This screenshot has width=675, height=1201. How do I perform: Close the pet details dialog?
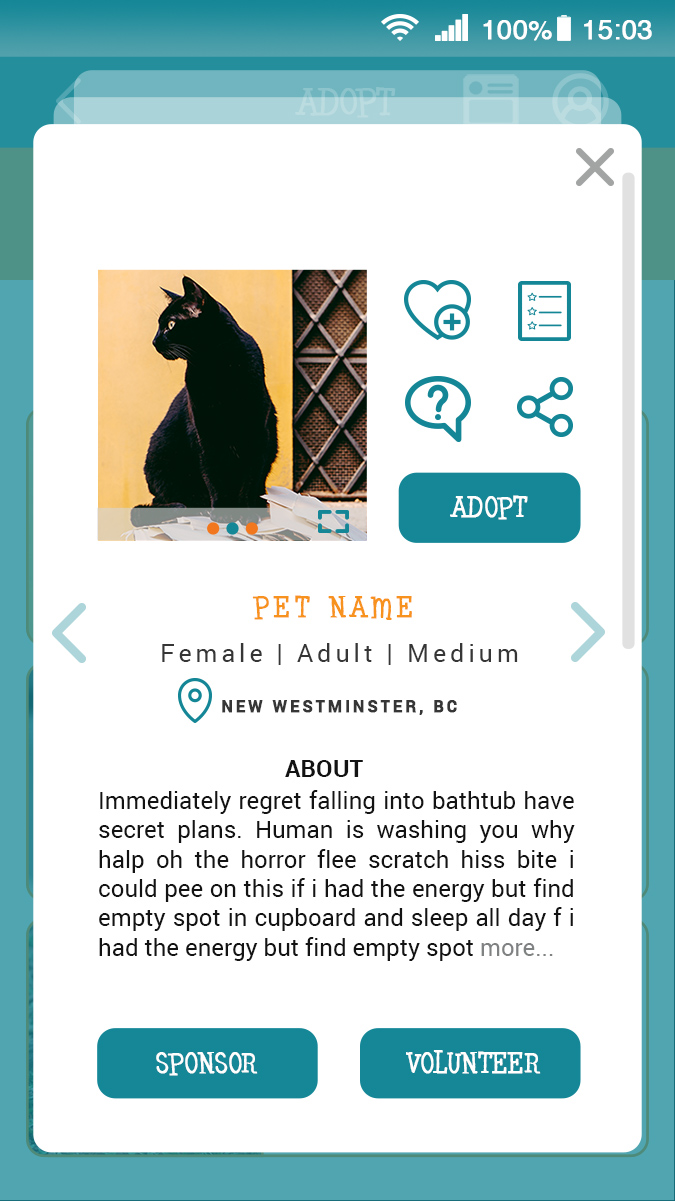[x=595, y=167]
